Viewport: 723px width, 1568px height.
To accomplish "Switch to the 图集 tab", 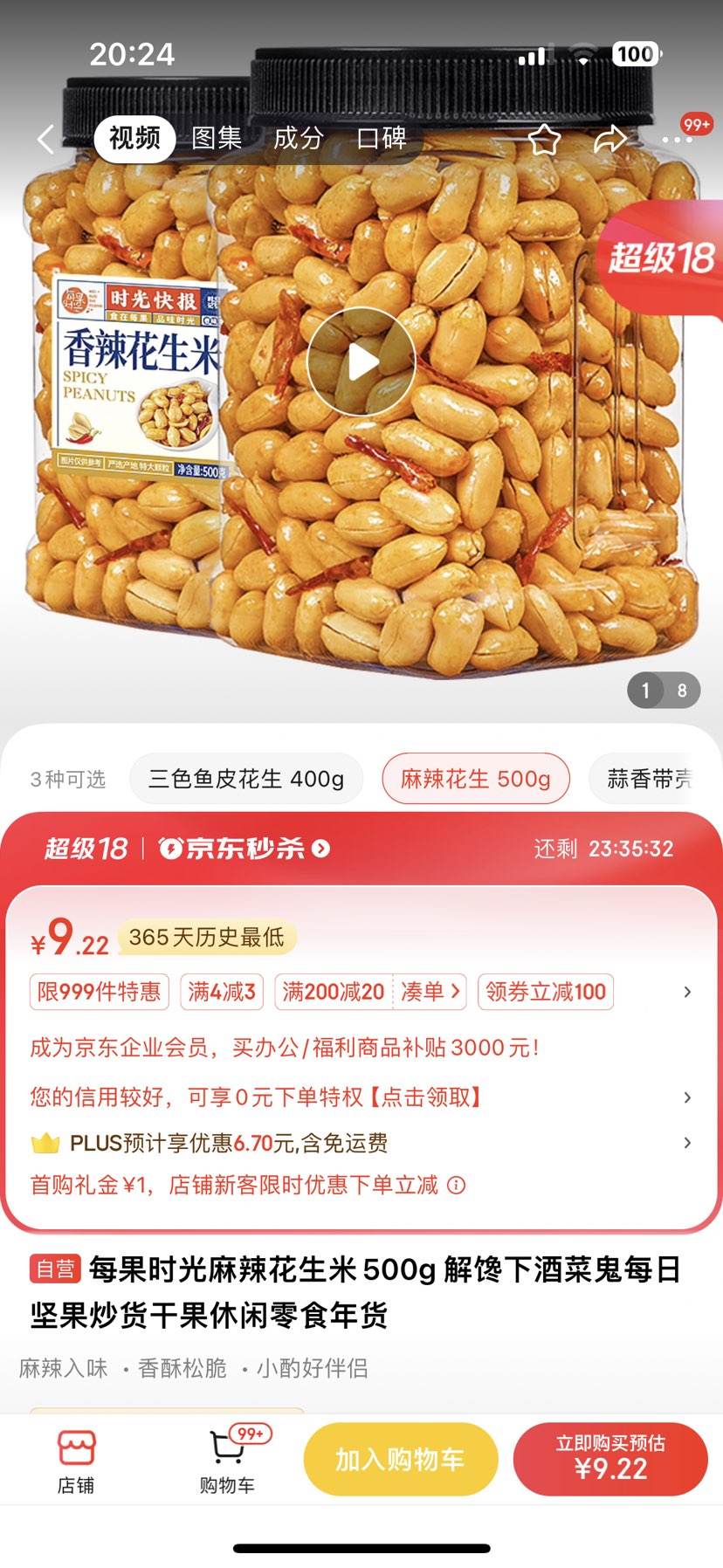I will coord(215,139).
